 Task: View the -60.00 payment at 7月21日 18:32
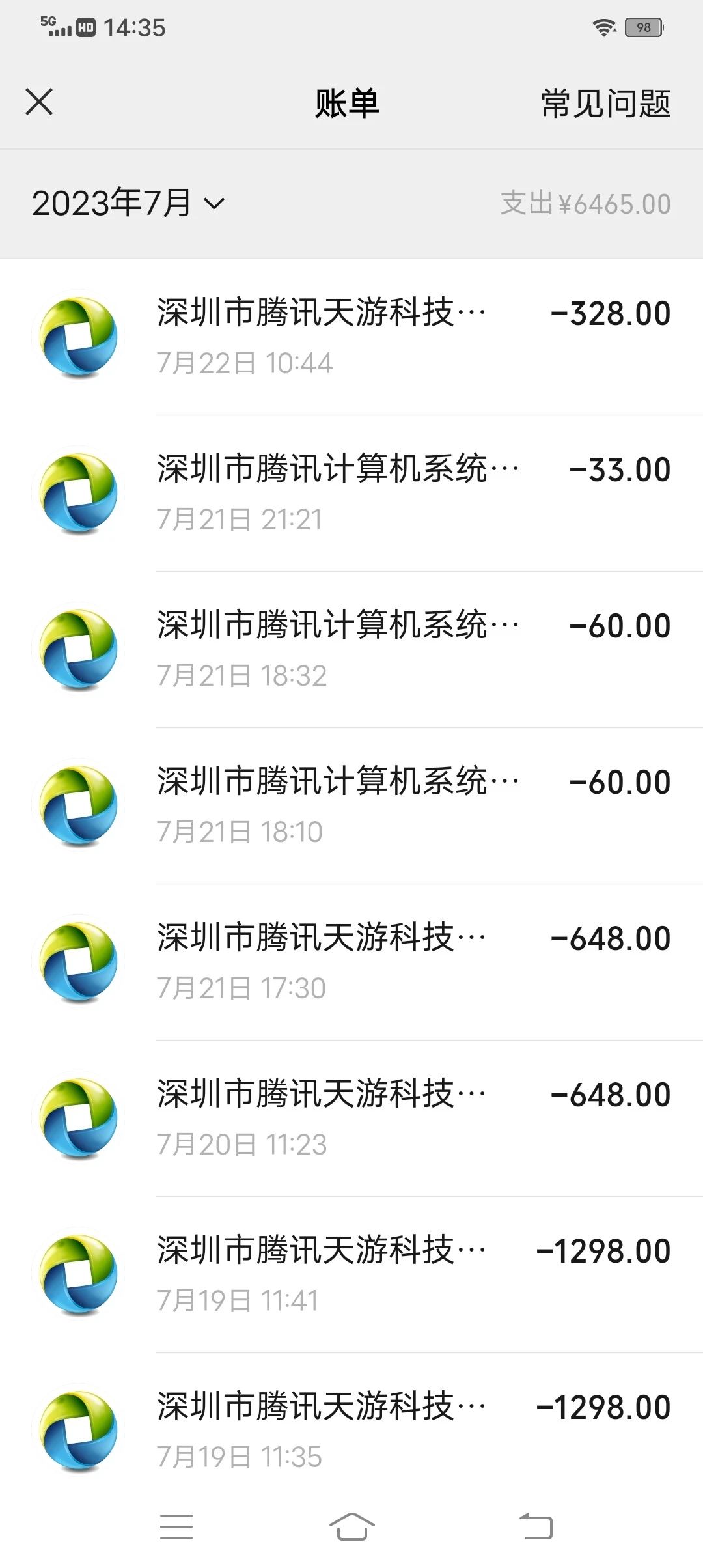point(351,650)
